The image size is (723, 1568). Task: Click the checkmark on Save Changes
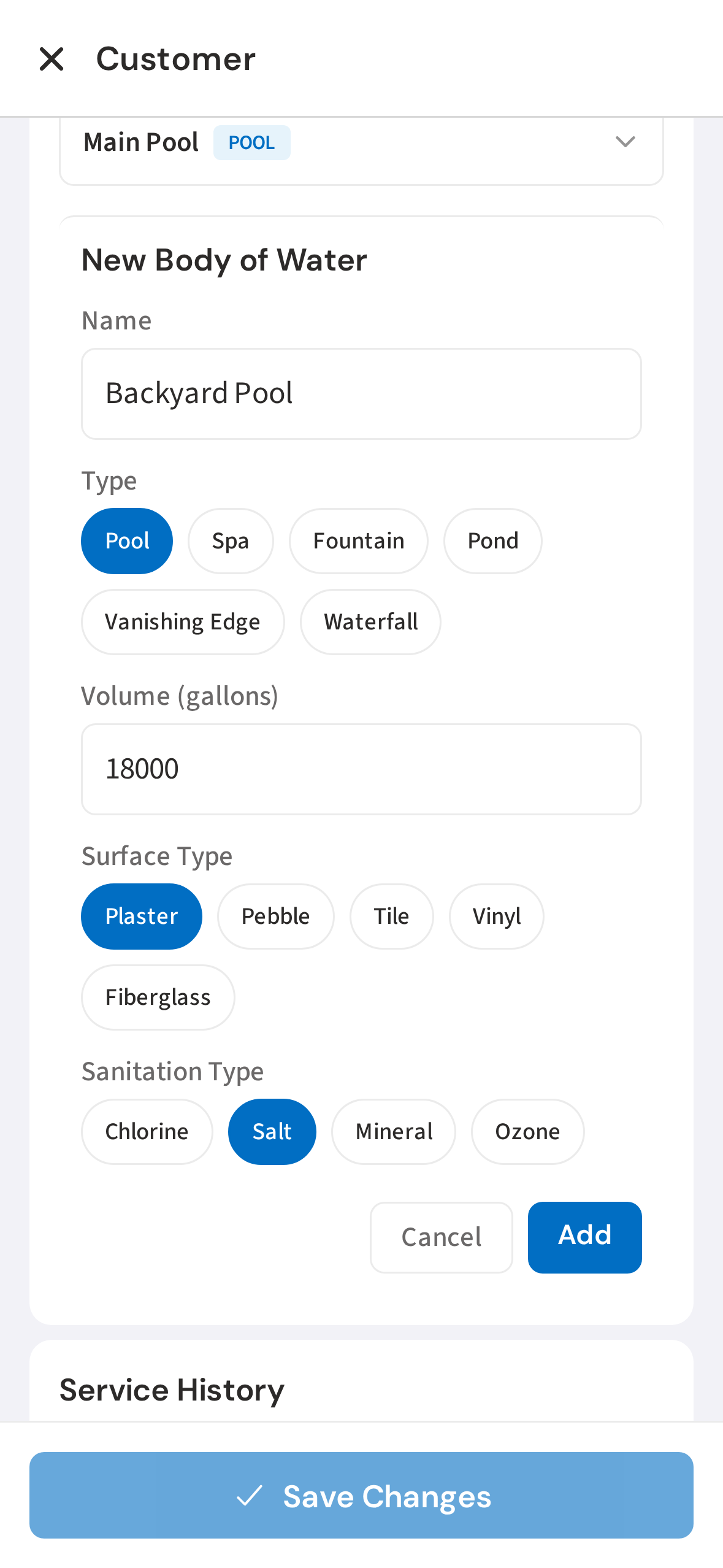249,1496
